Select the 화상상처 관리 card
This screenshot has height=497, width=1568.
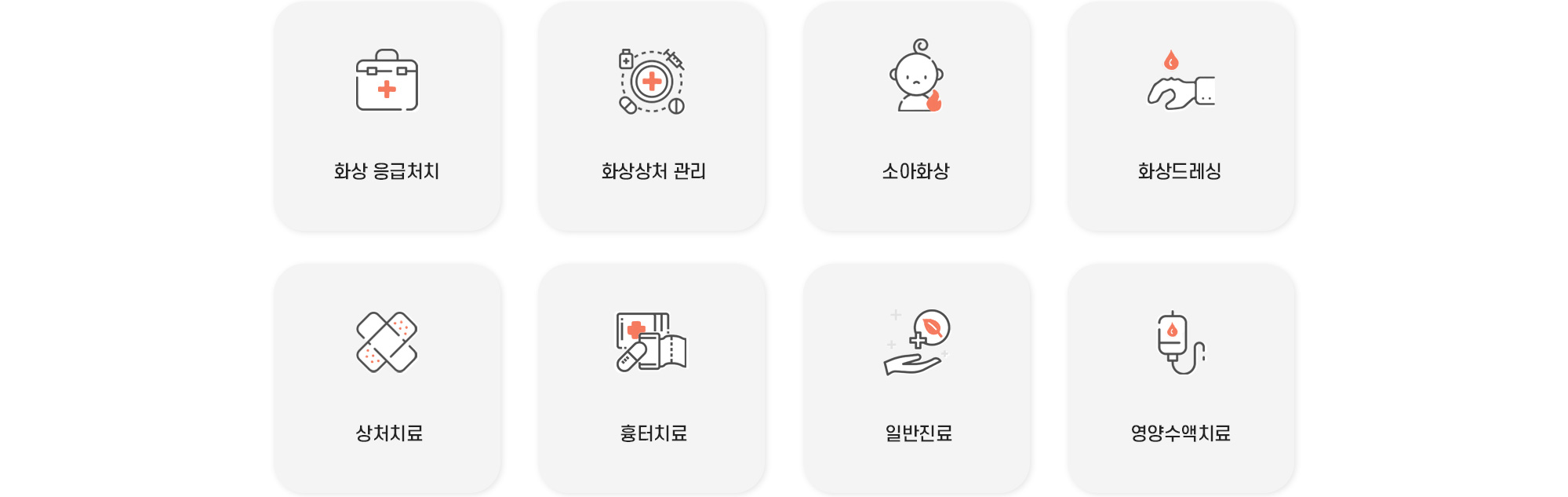652,116
